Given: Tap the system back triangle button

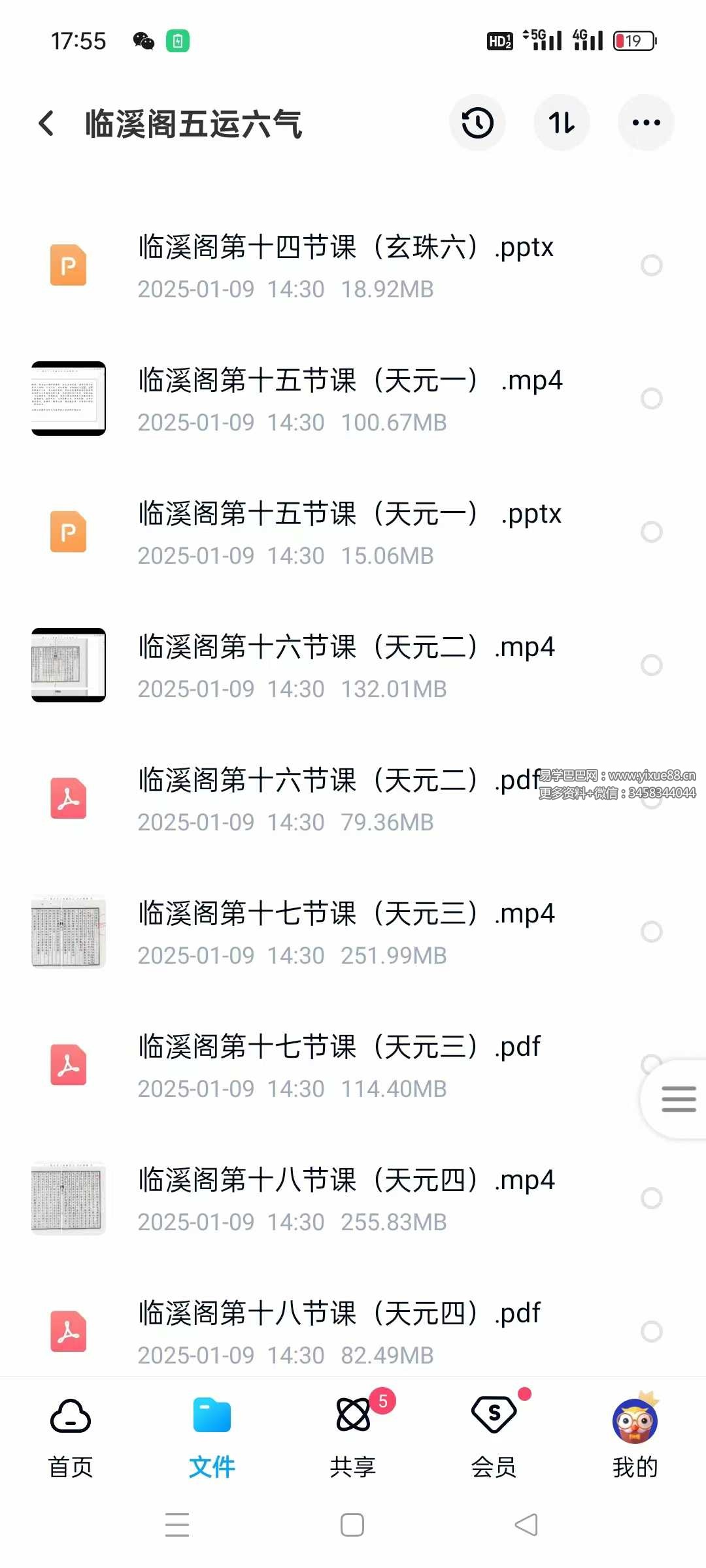Looking at the screenshot, I should tap(527, 1525).
